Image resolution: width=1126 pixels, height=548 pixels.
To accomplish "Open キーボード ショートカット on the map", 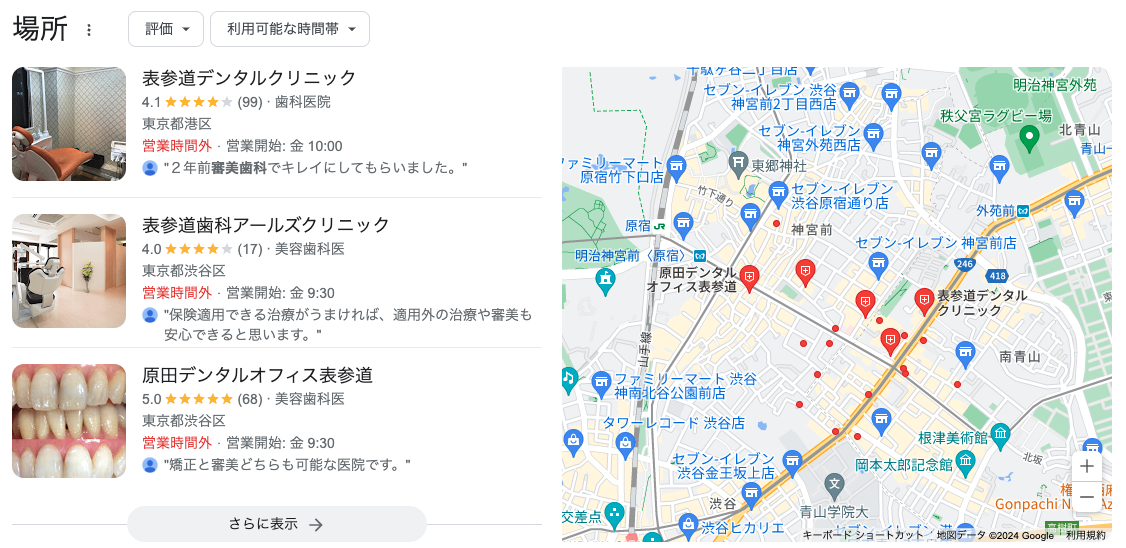I will point(863,536).
